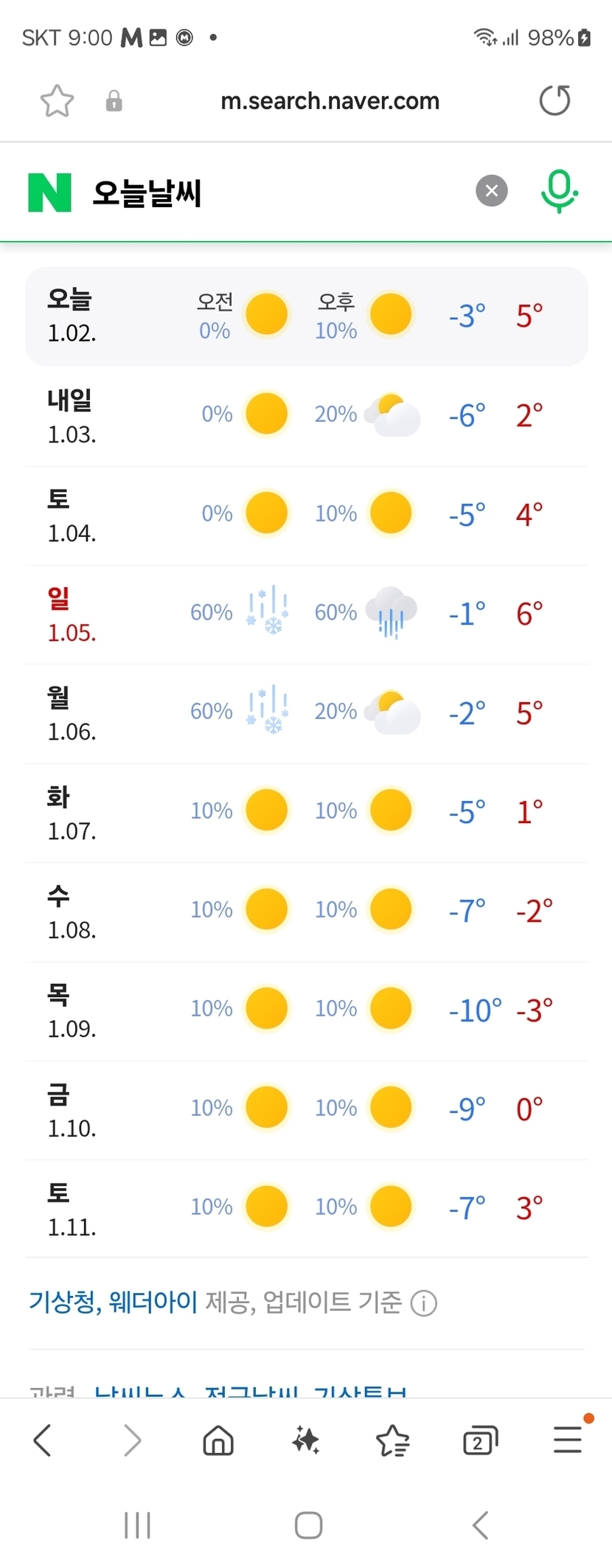Open the bookmarks list star icon
The width and height of the screenshot is (612, 1568).
click(393, 1440)
